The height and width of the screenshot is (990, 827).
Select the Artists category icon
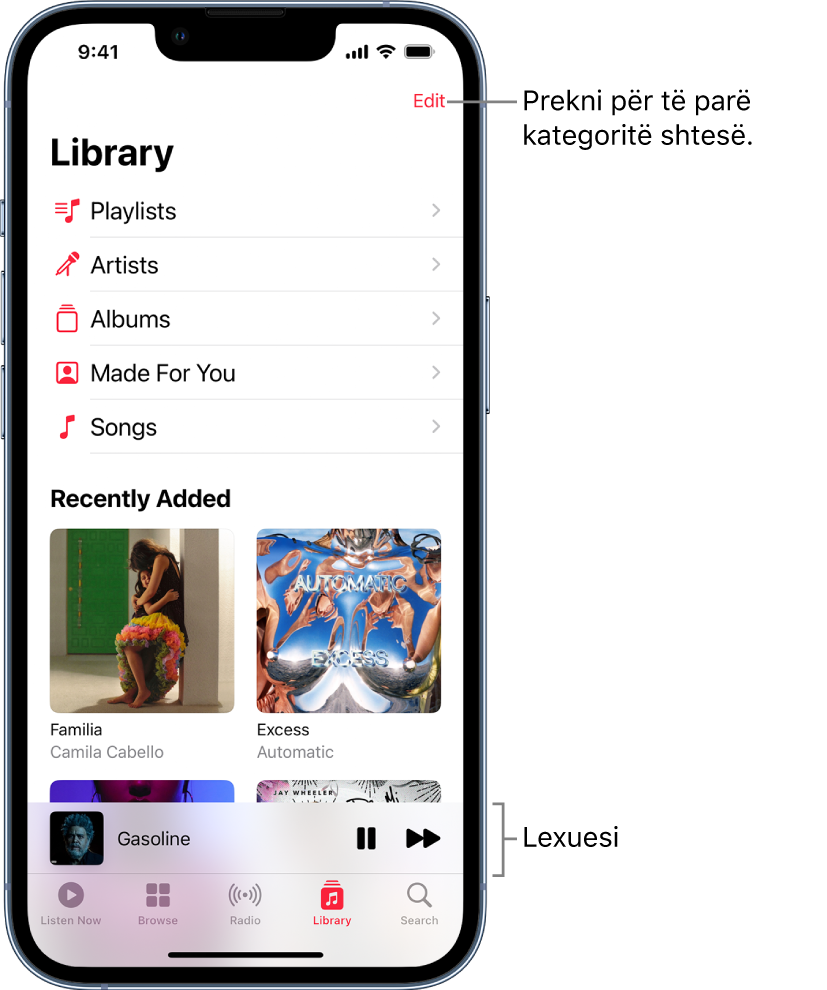[66, 264]
